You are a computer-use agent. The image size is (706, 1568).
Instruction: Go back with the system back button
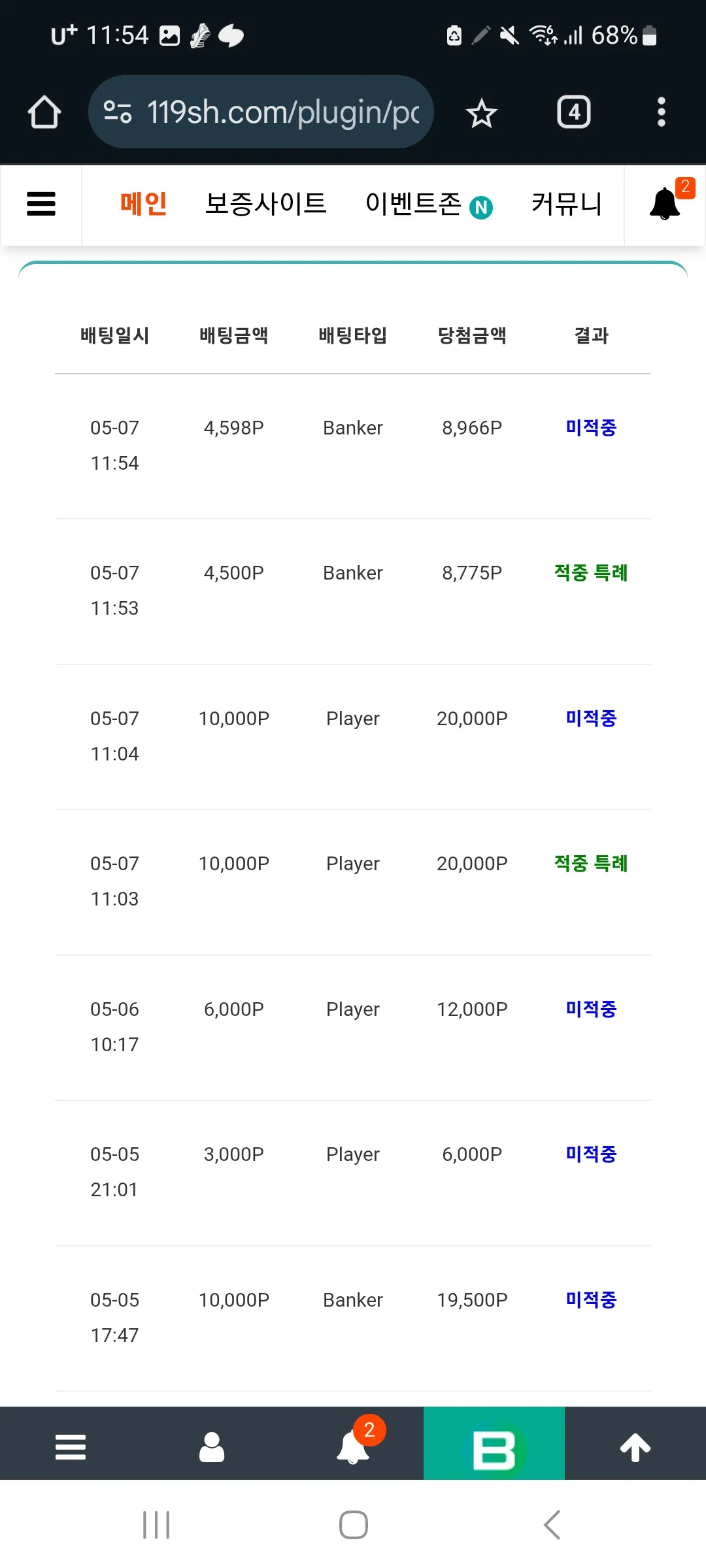[552, 1525]
